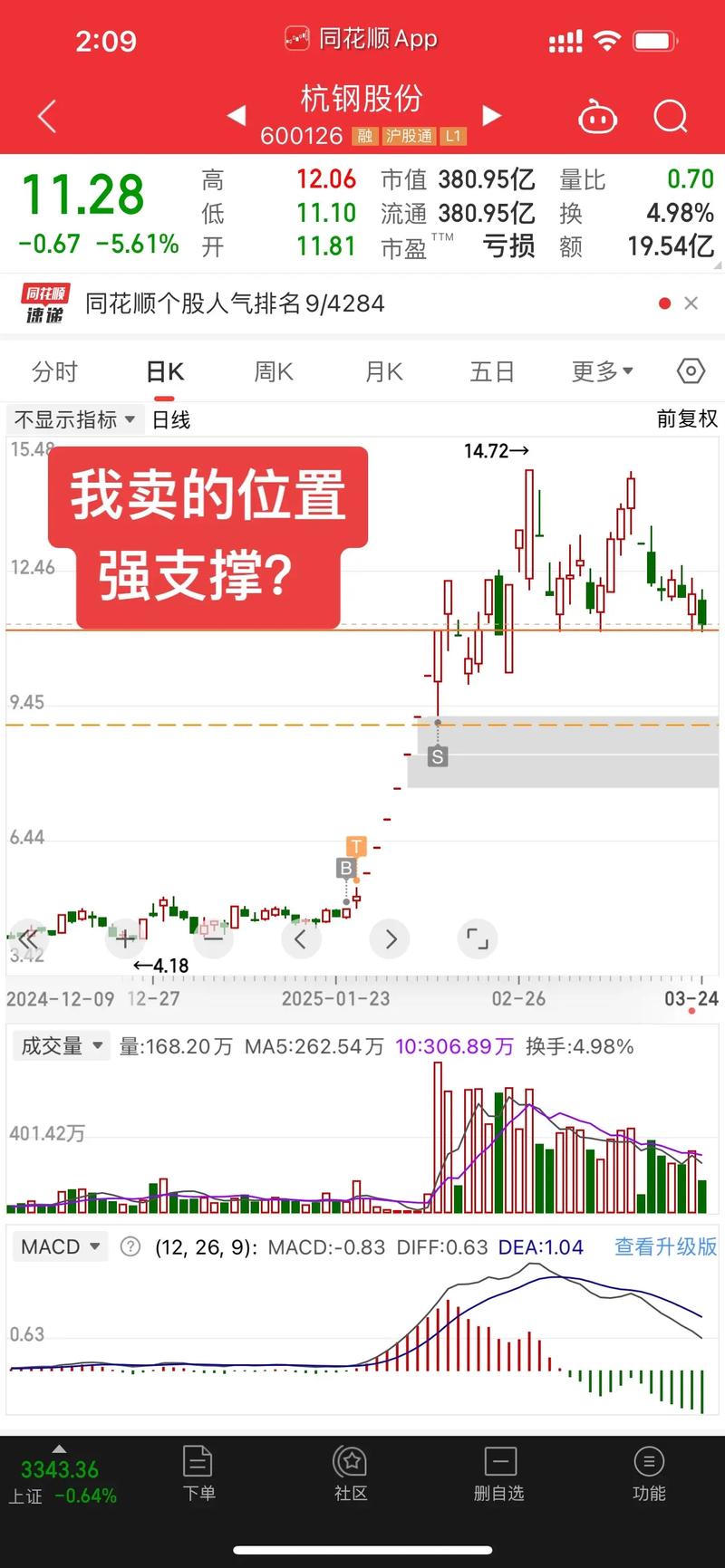Expand the 更多 chart period dropdown
This screenshot has width=725, height=1568.
point(602,370)
